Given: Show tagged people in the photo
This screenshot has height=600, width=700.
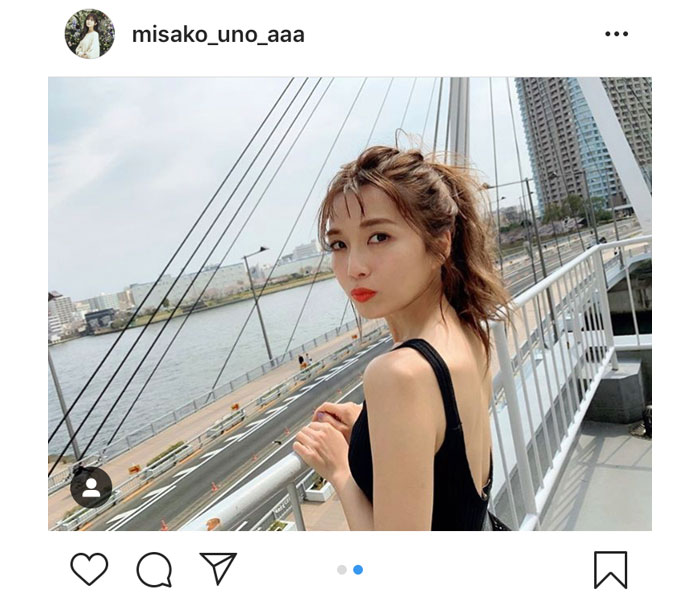Looking at the screenshot, I should 91,487.
